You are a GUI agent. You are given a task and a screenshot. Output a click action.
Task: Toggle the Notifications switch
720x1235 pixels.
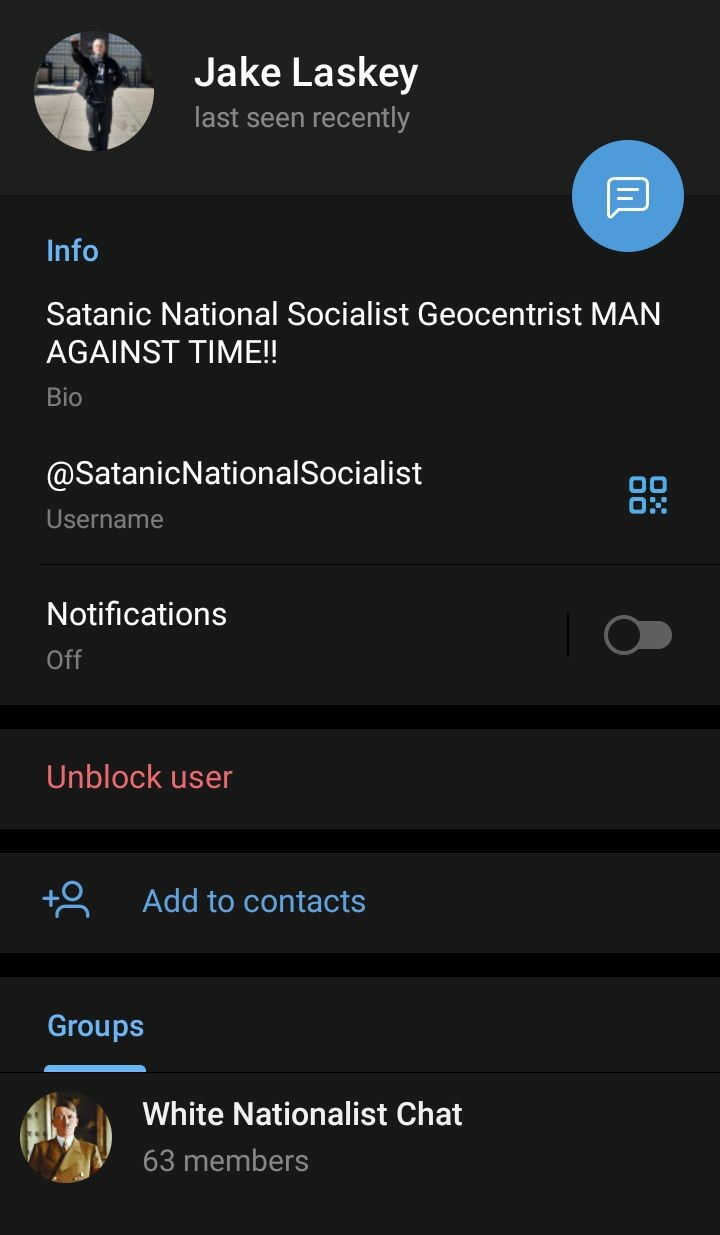(638, 635)
